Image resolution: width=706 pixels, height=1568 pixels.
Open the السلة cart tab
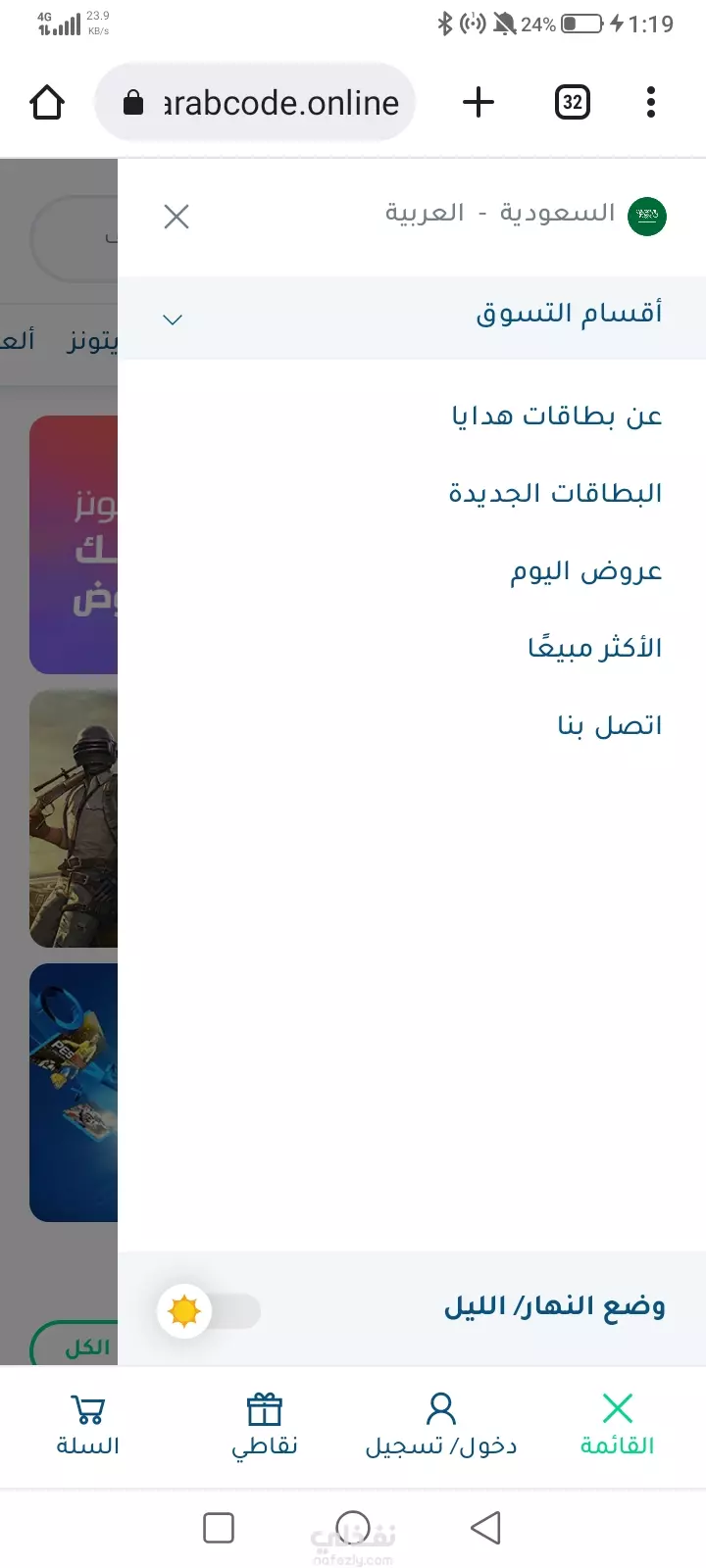point(88,1424)
